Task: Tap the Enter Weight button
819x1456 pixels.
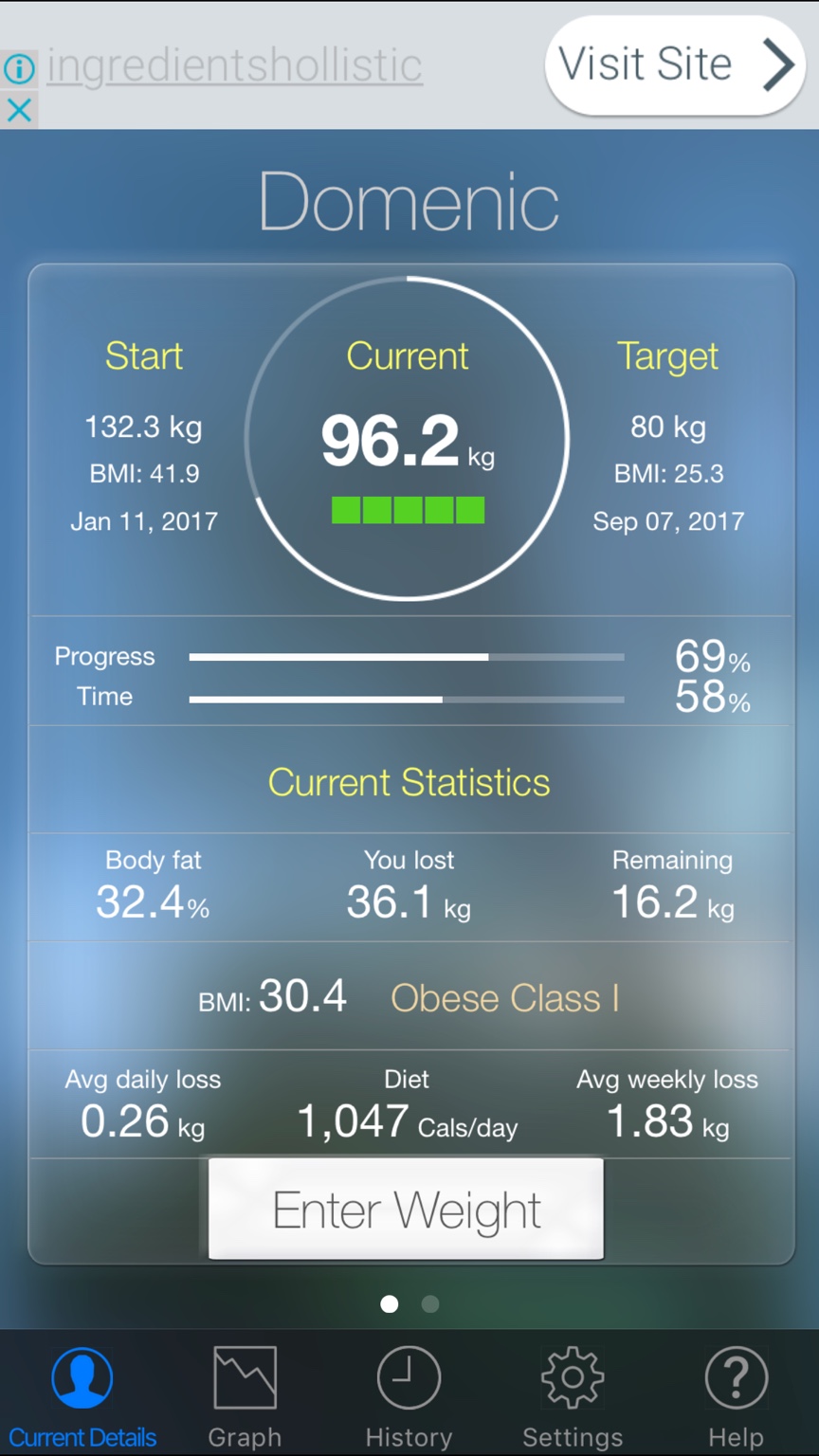Action: click(x=406, y=1209)
